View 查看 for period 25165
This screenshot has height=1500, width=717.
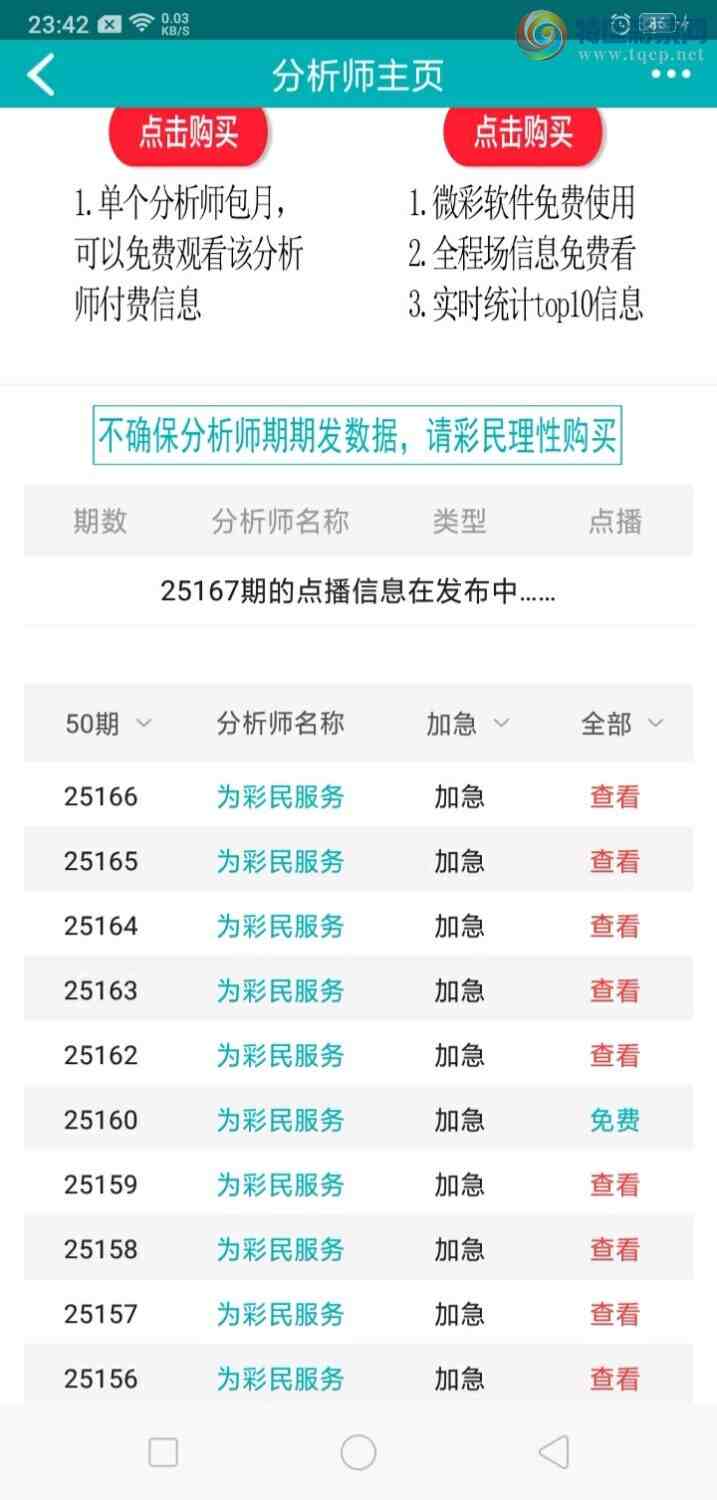614,861
